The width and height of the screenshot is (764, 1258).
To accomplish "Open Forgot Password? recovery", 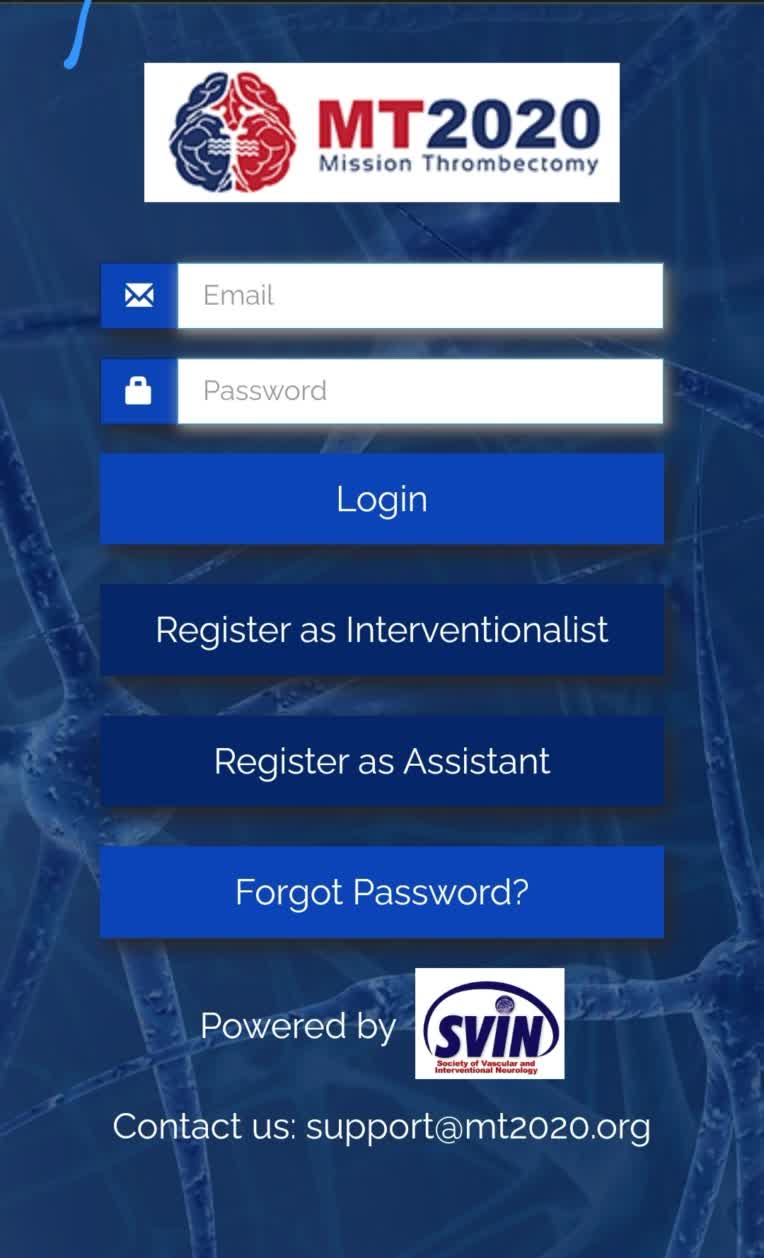I will tap(382, 892).
